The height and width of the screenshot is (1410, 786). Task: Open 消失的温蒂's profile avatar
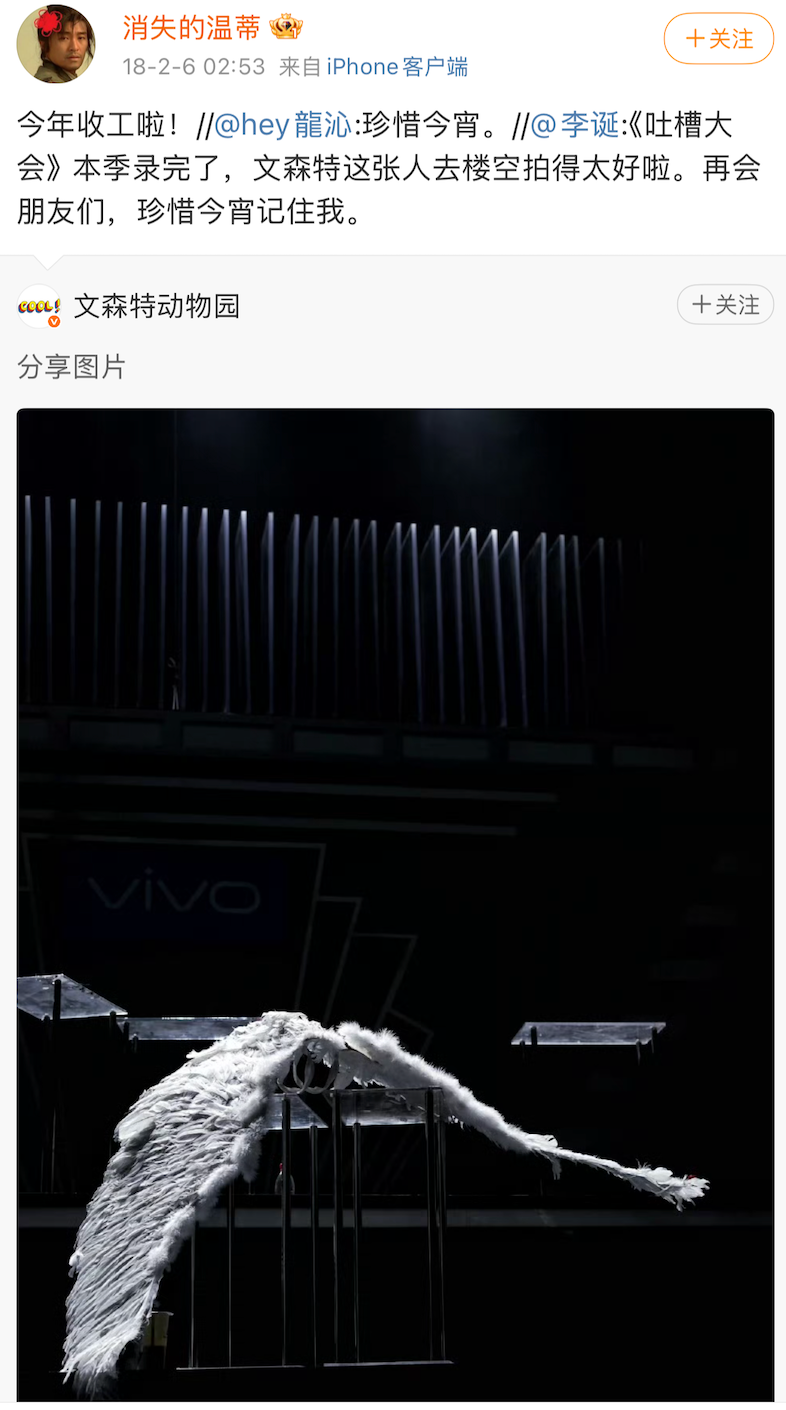tap(55, 43)
